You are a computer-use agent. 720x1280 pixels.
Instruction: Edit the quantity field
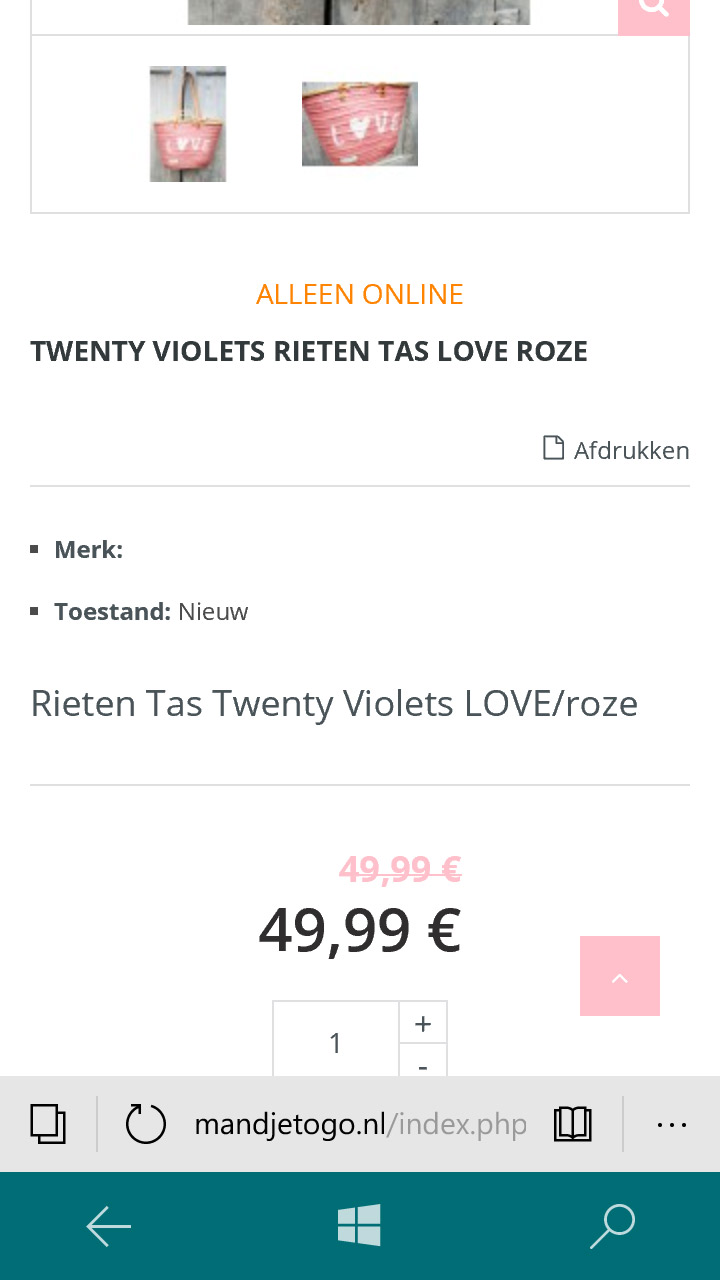tap(336, 1042)
